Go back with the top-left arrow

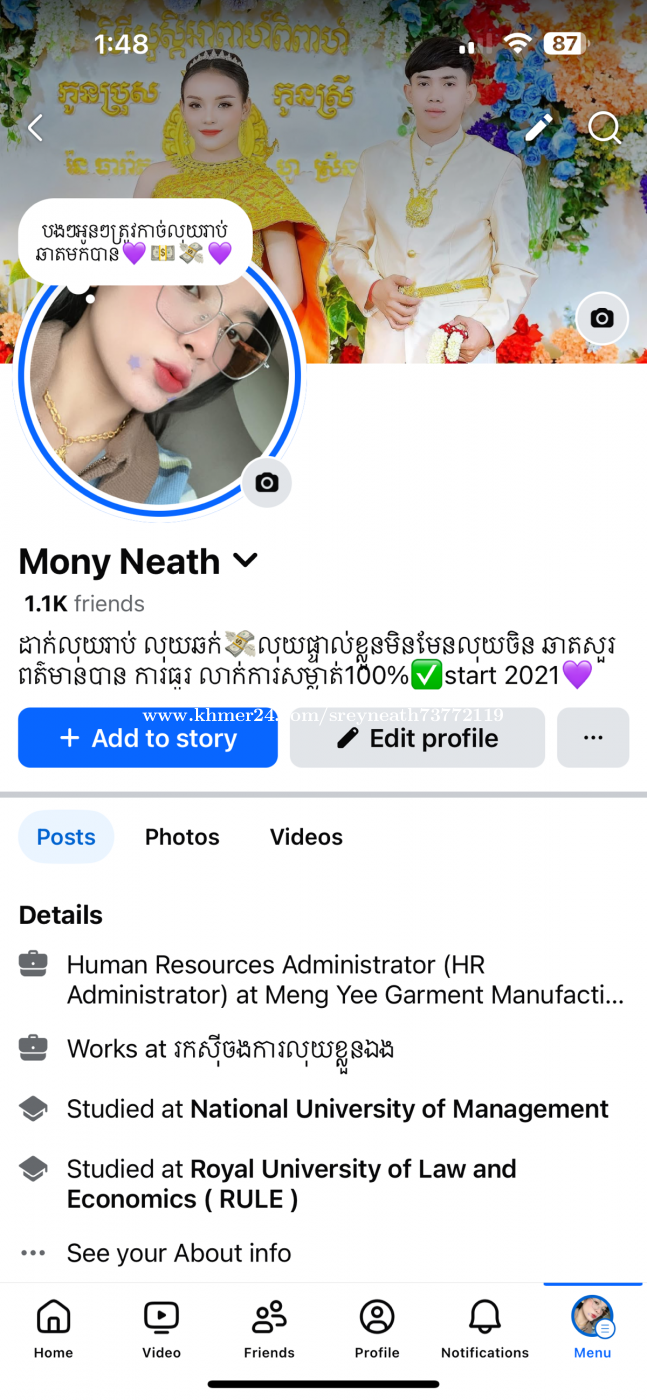pyautogui.click(x=36, y=128)
